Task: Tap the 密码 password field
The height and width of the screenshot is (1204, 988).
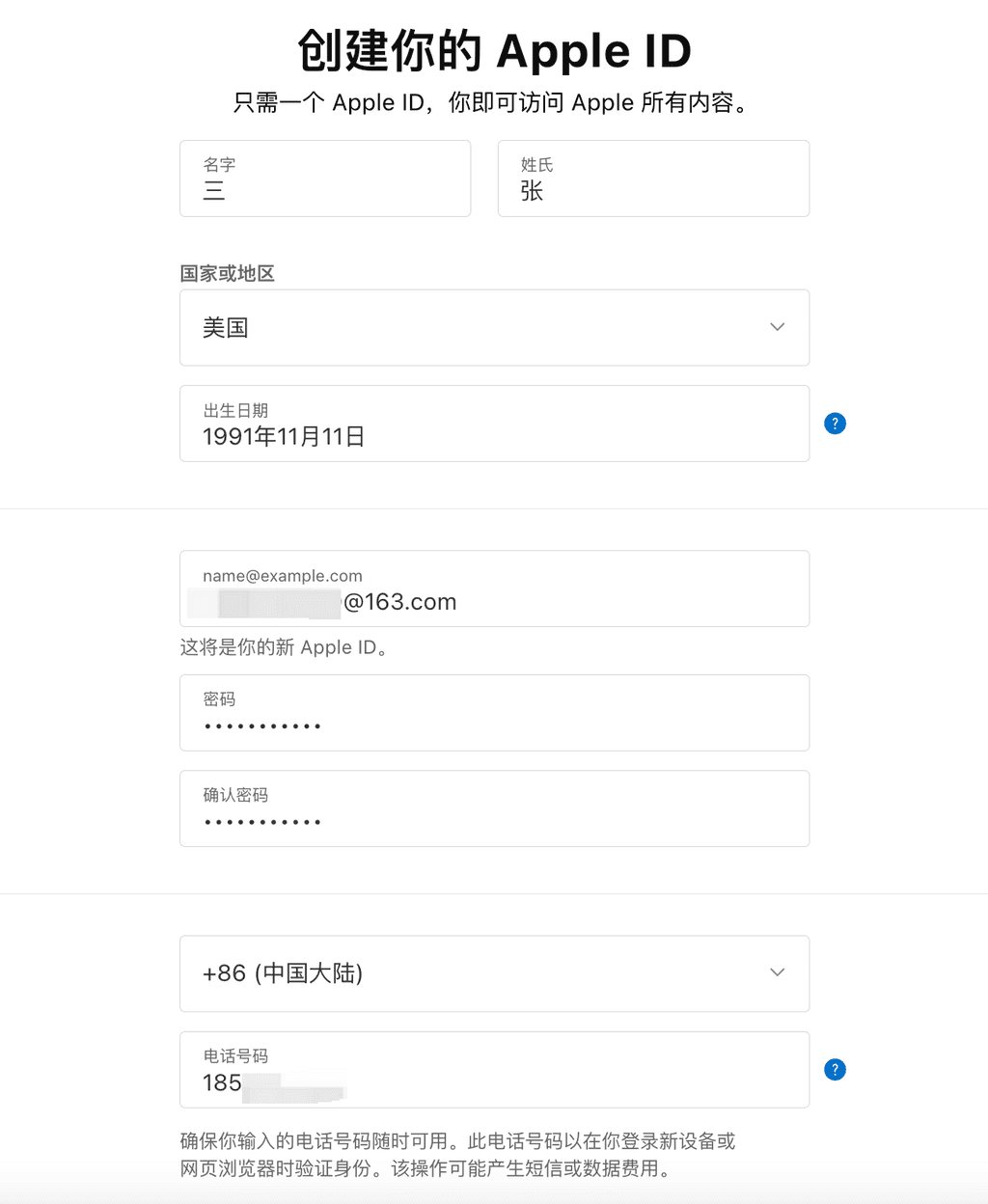Action: [494, 713]
